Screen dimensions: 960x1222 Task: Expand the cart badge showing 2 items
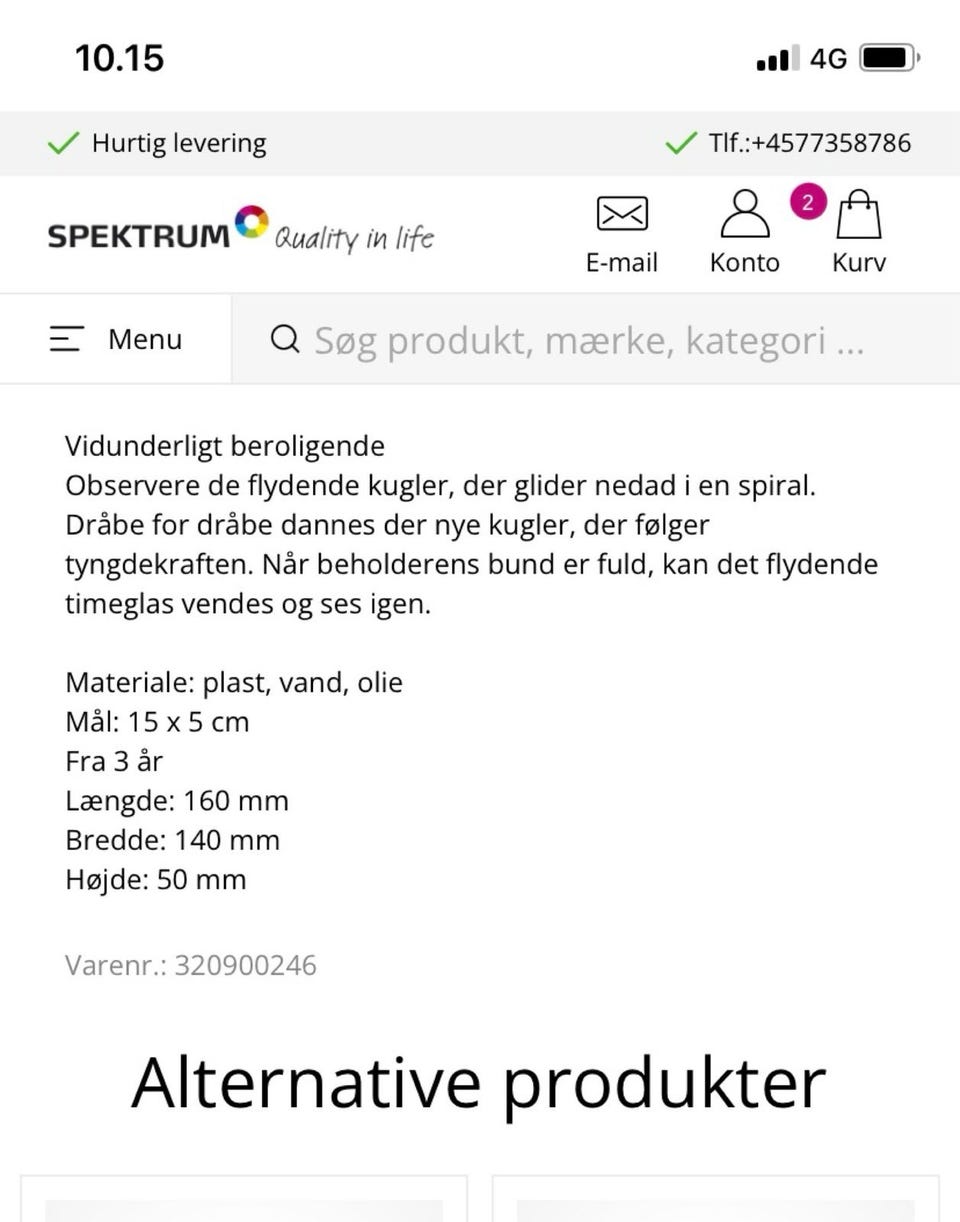[808, 202]
